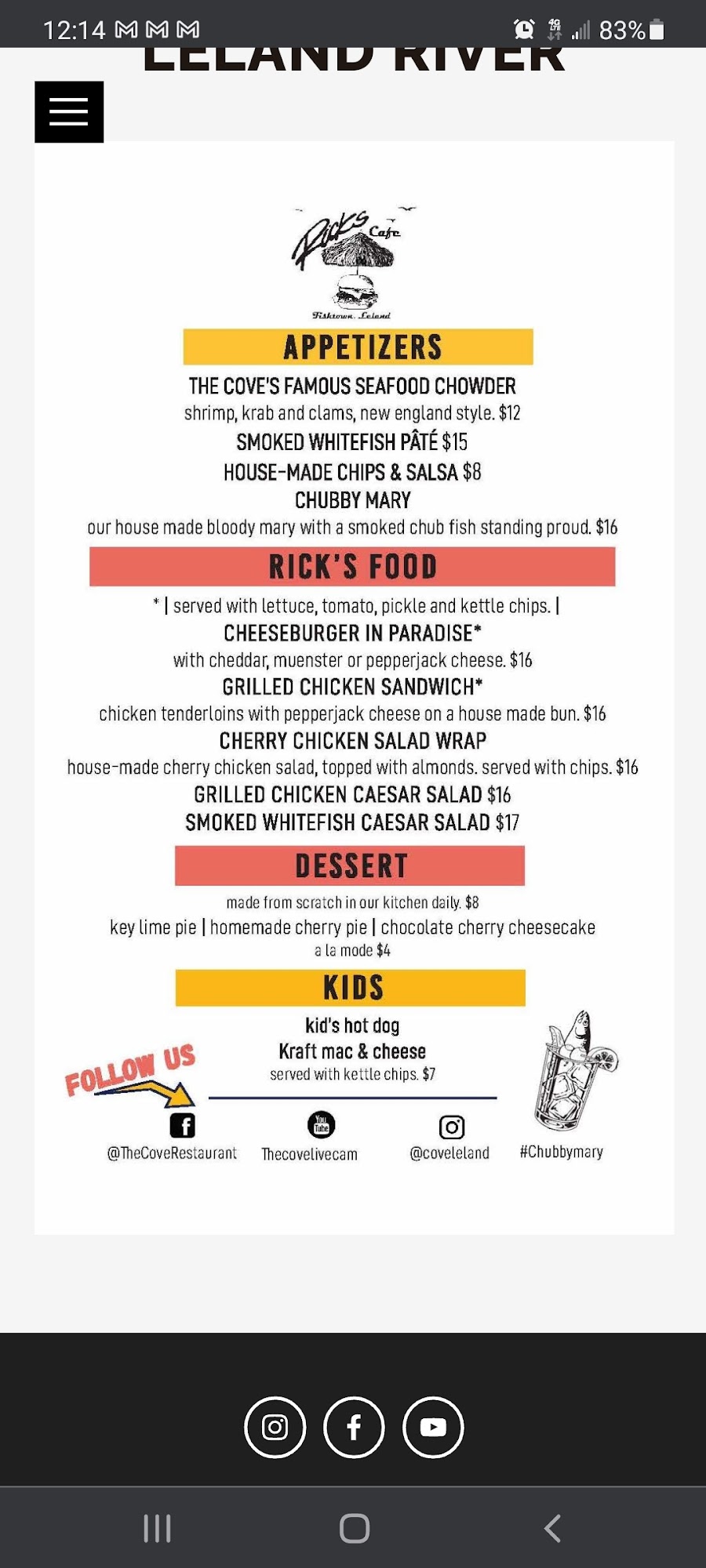Go back using the system back button

tap(552, 1528)
